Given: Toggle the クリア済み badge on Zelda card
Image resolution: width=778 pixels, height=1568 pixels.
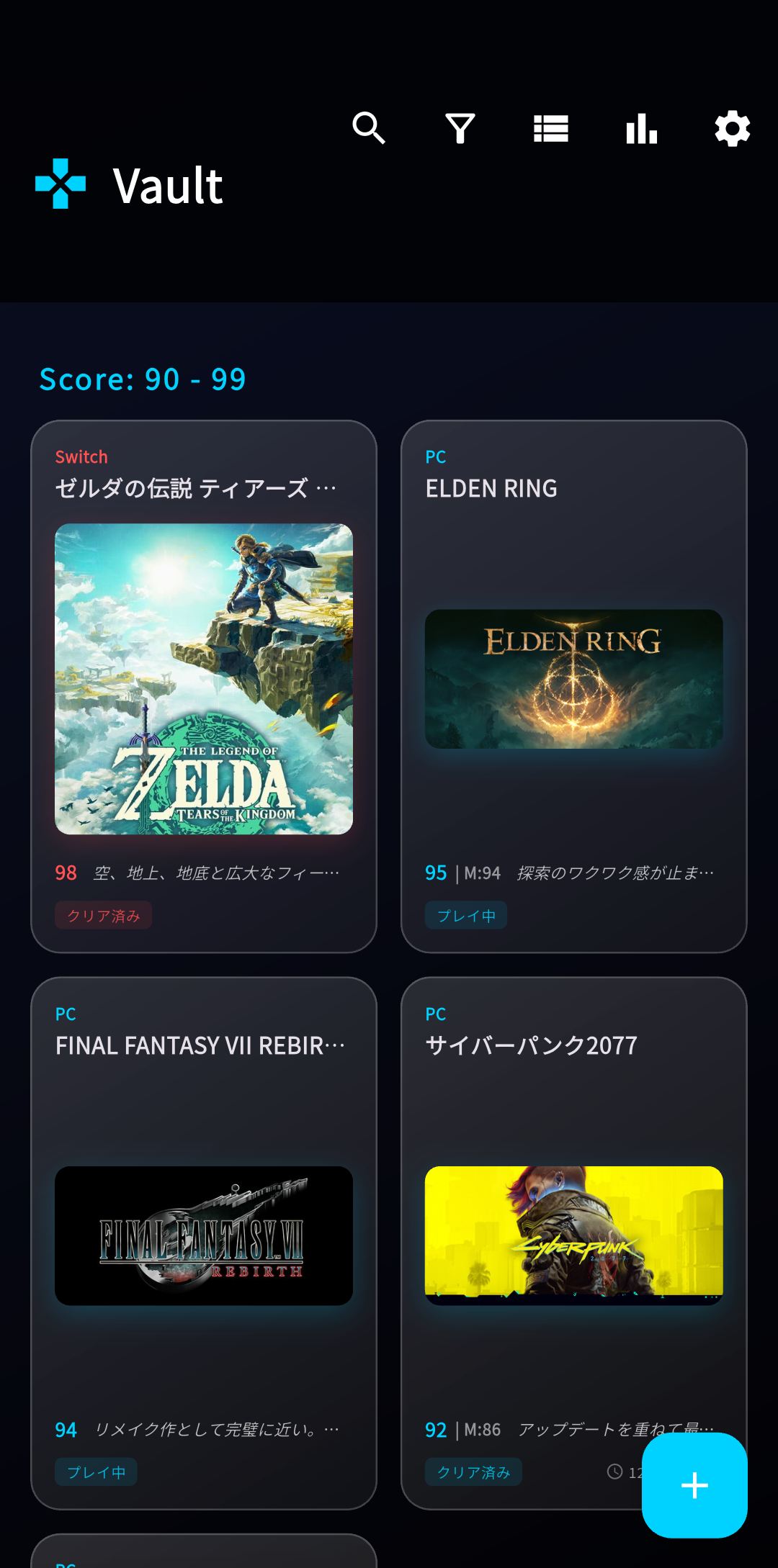Looking at the screenshot, I should coord(103,915).
